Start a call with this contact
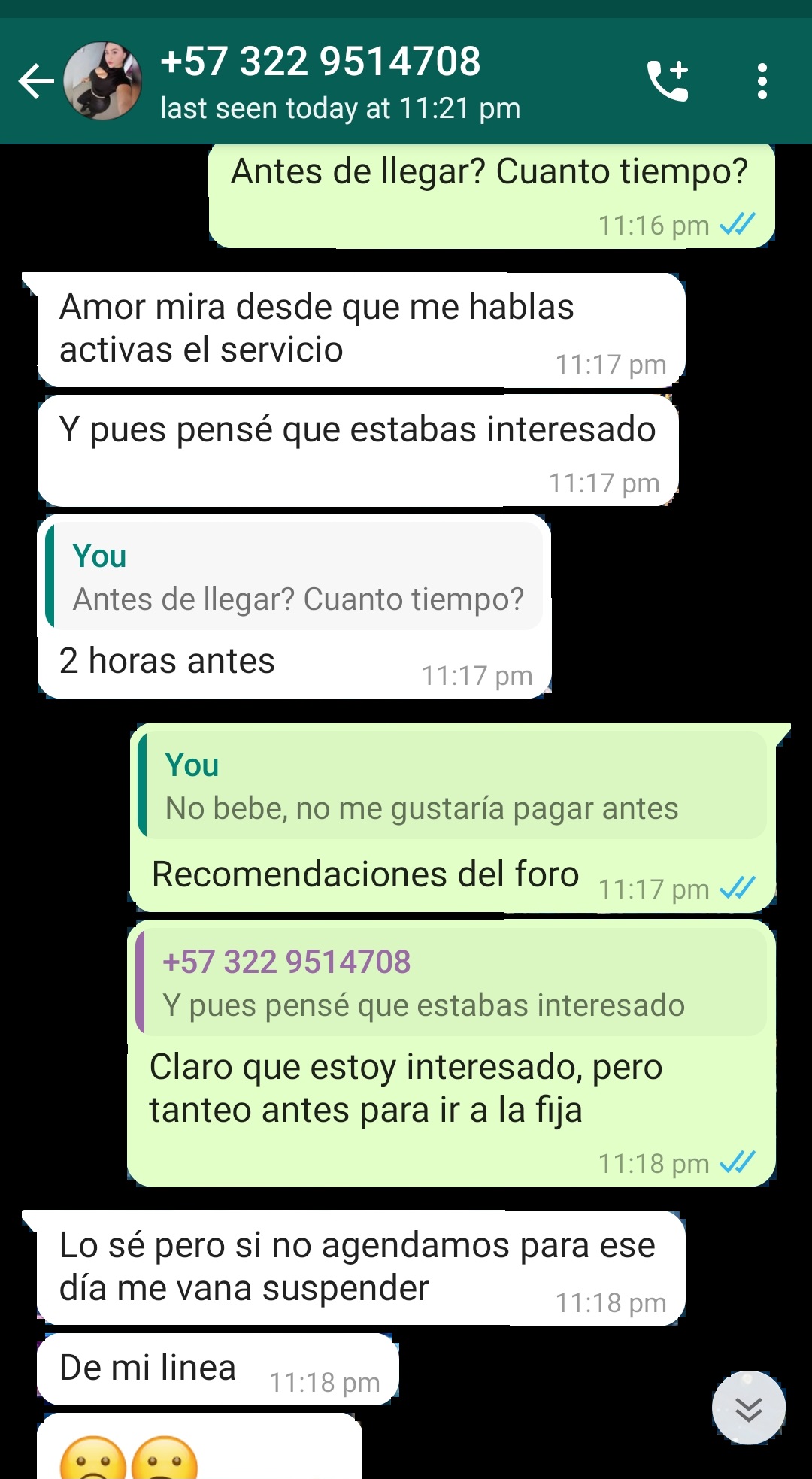This screenshot has width=812, height=1479. coord(668,81)
